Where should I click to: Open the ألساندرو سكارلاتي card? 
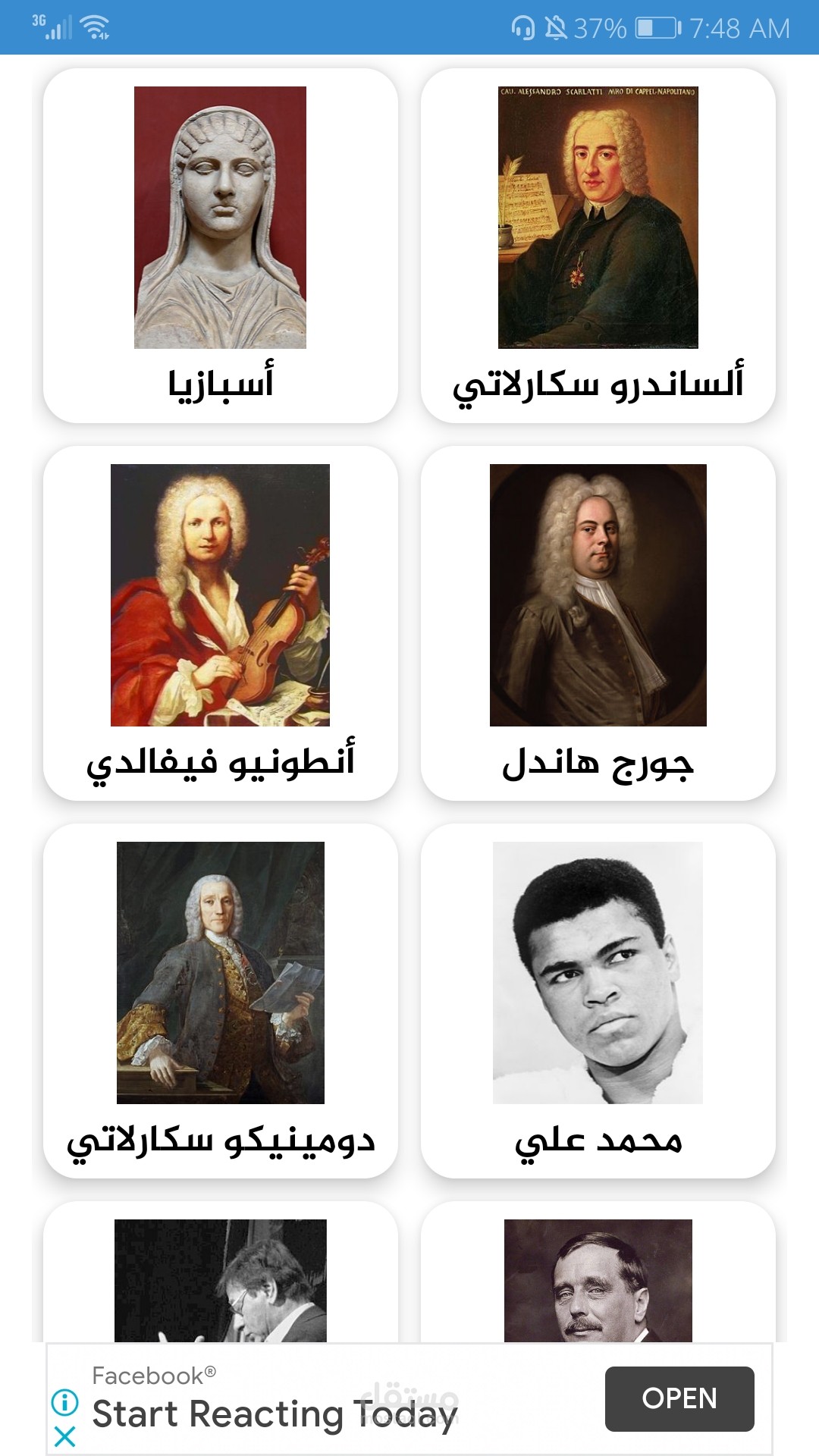tap(598, 246)
